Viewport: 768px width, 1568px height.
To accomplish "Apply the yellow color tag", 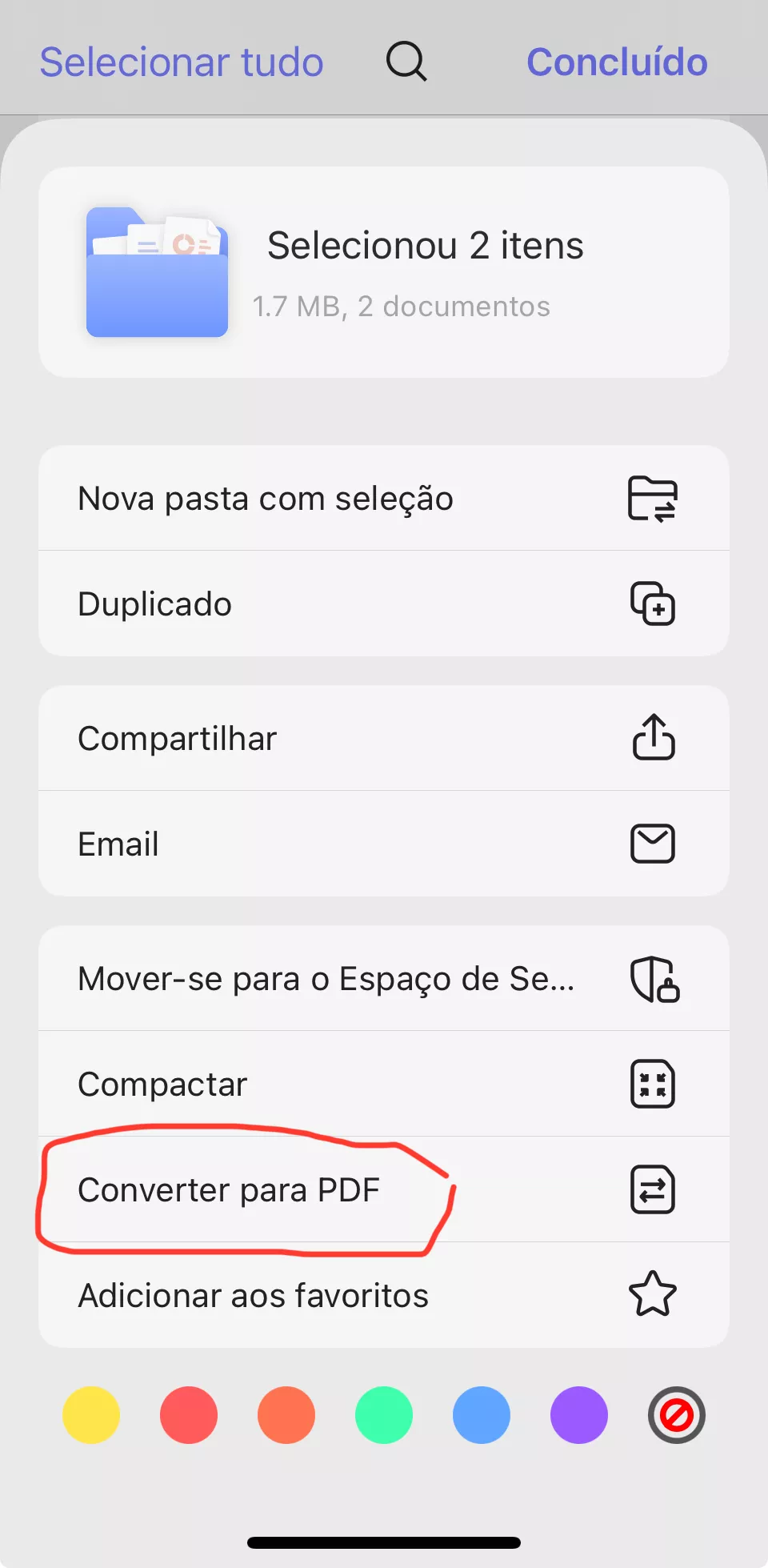I will pyautogui.click(x=91, y=1415).
